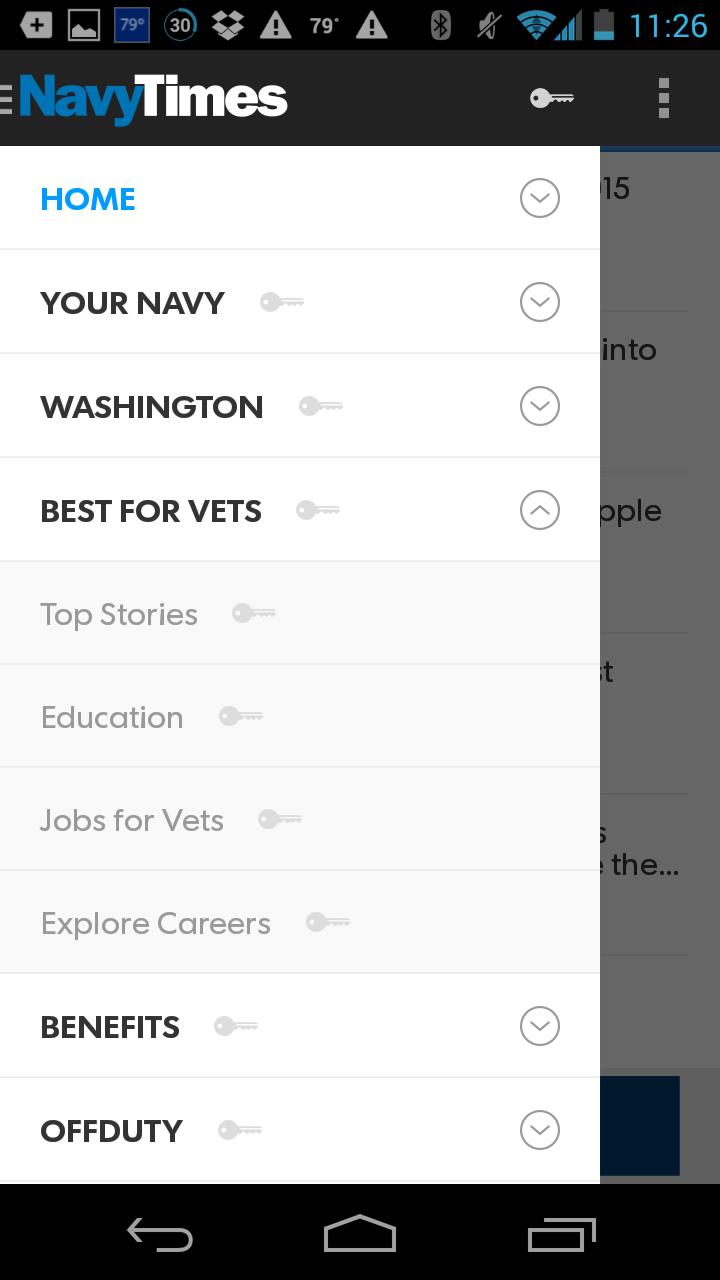
Task: Select the OFFDUTY menu entry
Action: pos(111,1130)
